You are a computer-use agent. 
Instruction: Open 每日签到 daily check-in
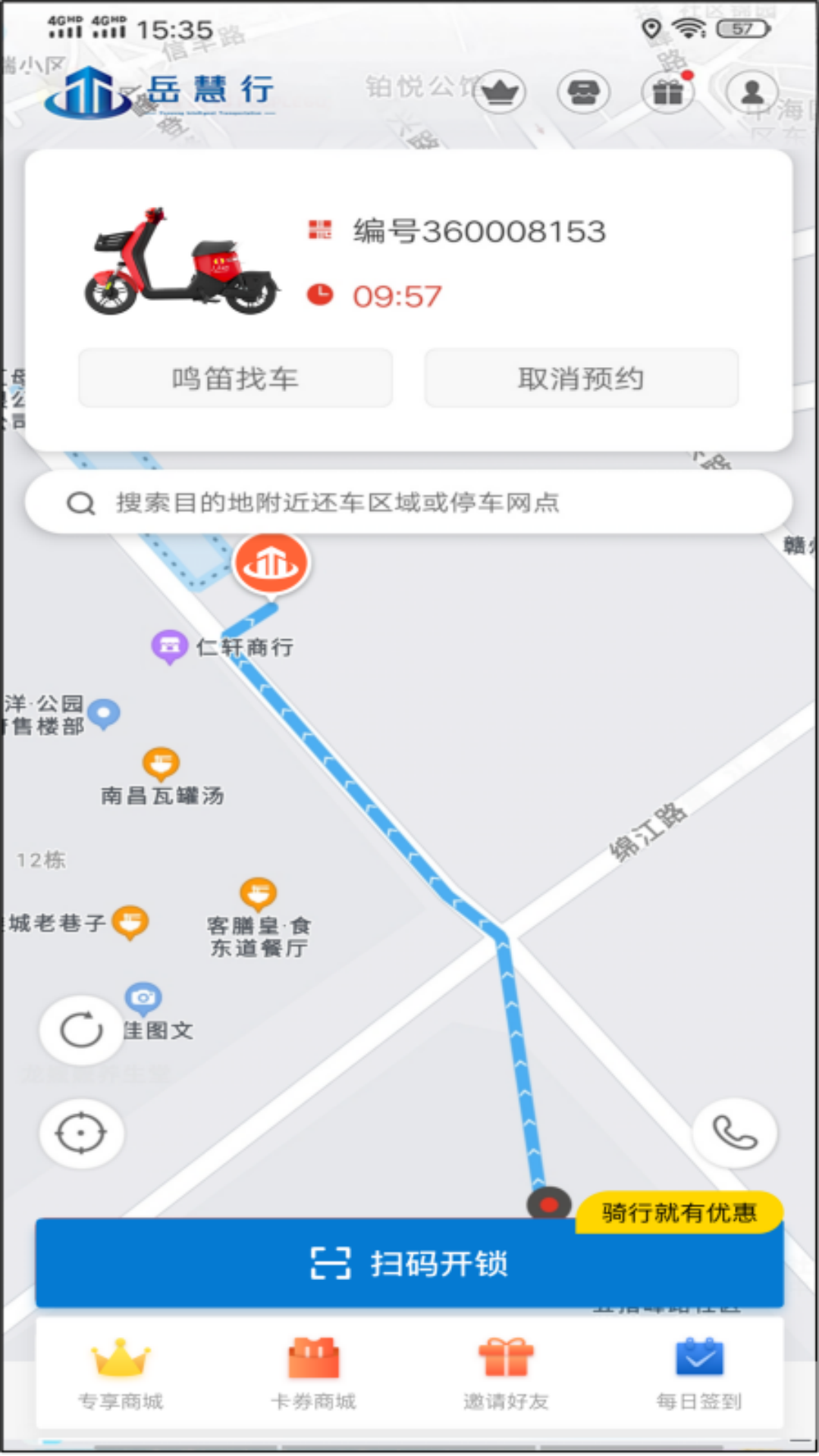(698, 1373)
